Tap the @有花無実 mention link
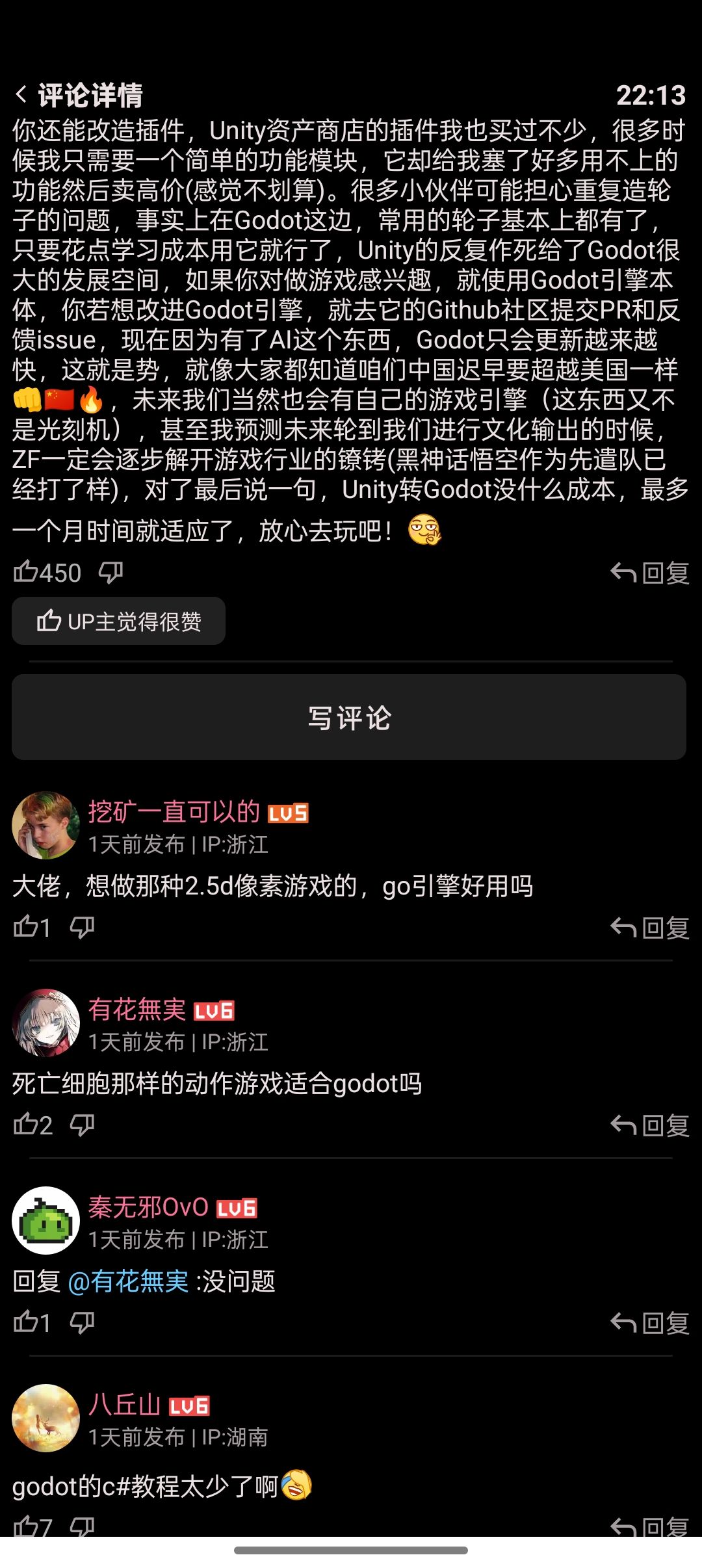702x1568 pixels. point(128,1281)
